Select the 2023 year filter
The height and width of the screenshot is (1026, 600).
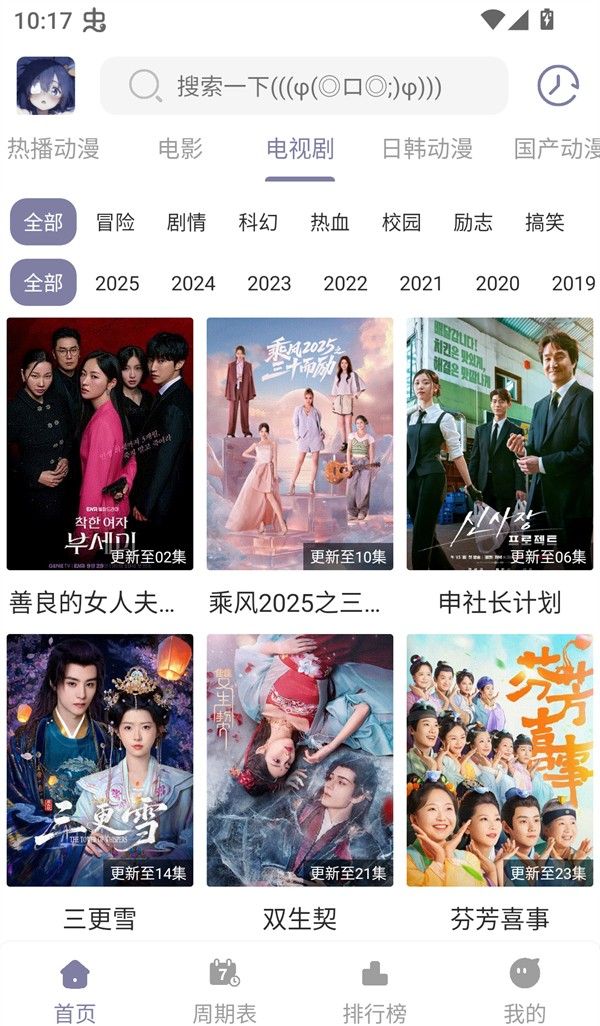269,283
